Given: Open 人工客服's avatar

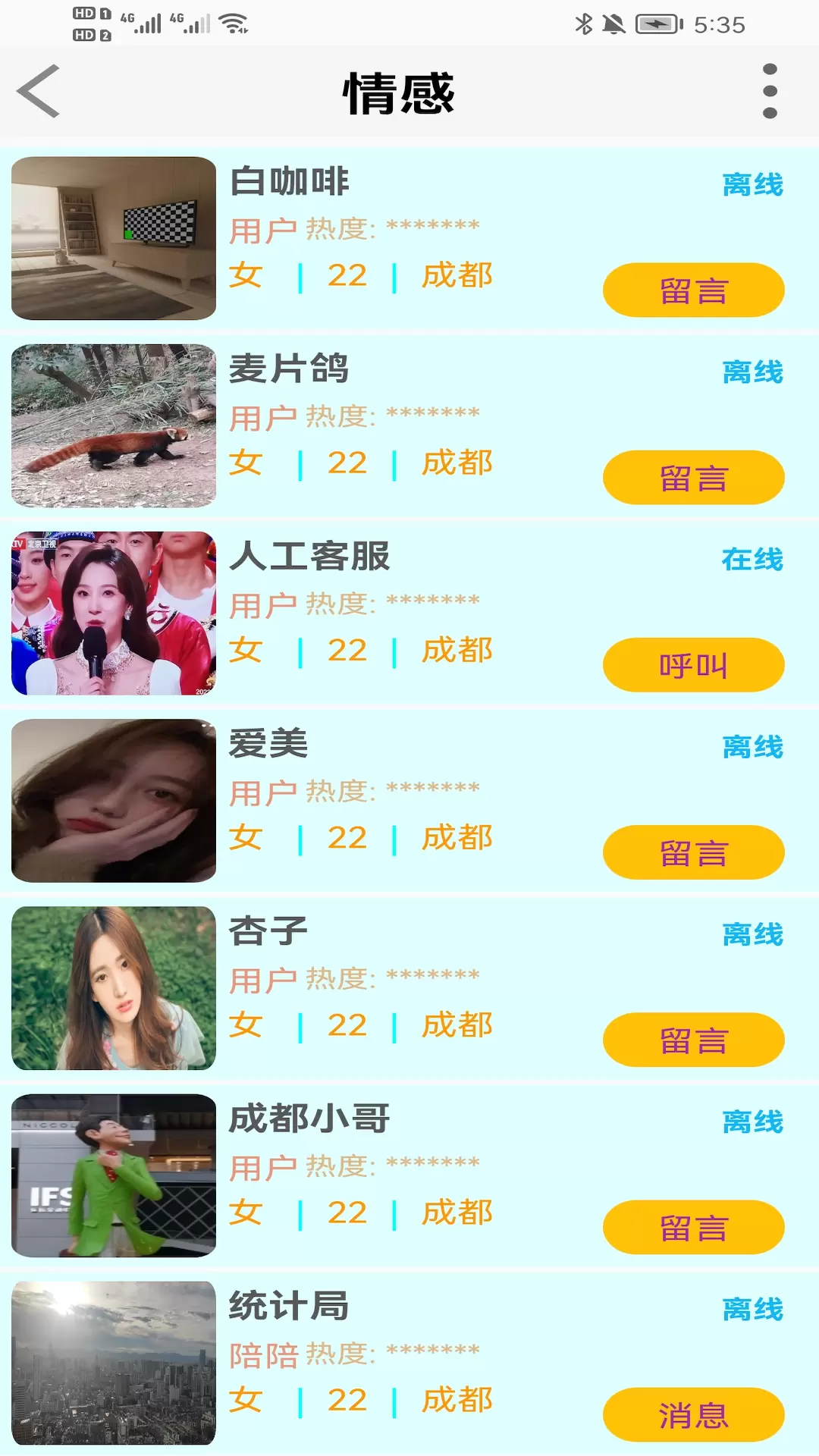Looking at the screenshot, I should tap(114, 613).
